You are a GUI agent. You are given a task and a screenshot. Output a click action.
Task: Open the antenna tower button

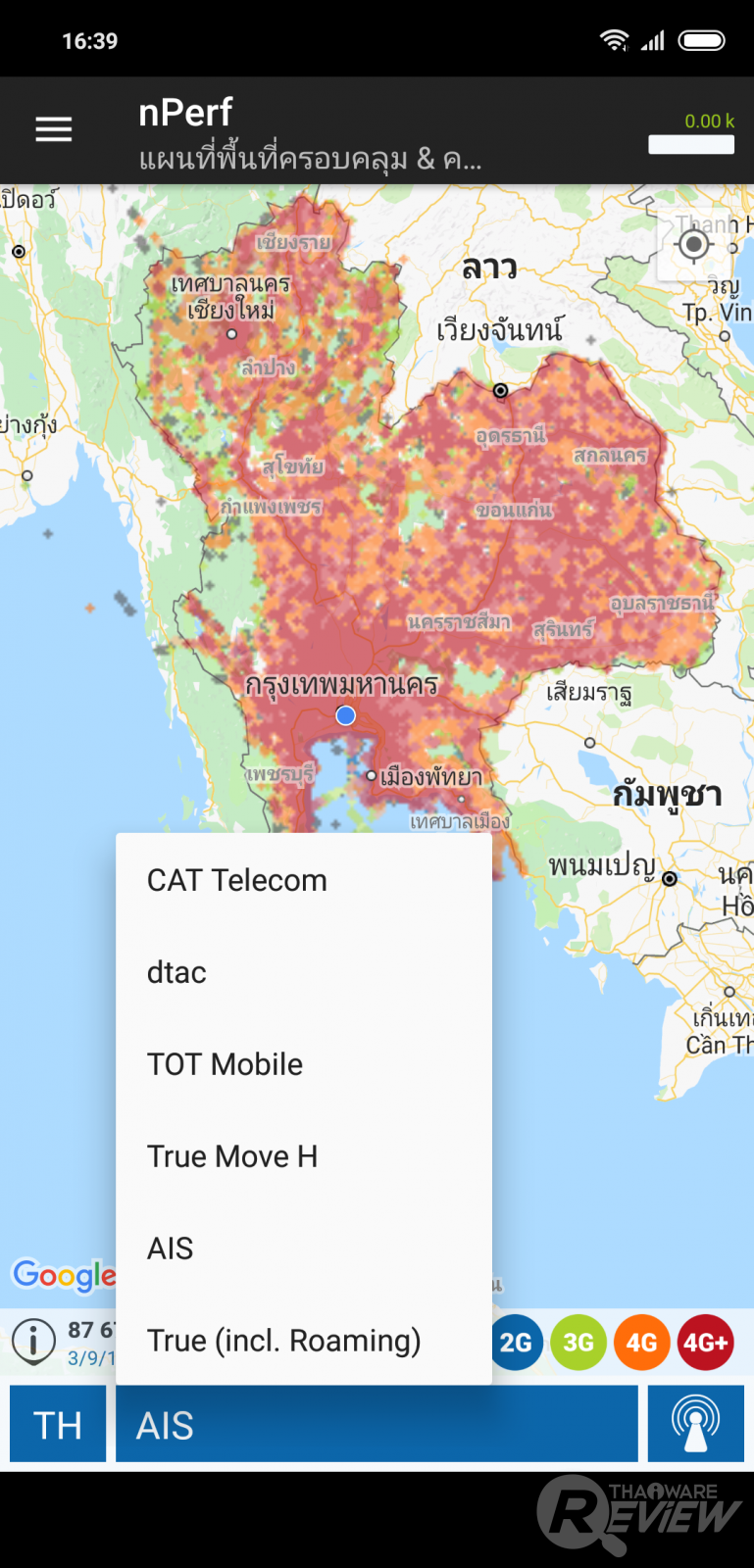click(695, 1425)
